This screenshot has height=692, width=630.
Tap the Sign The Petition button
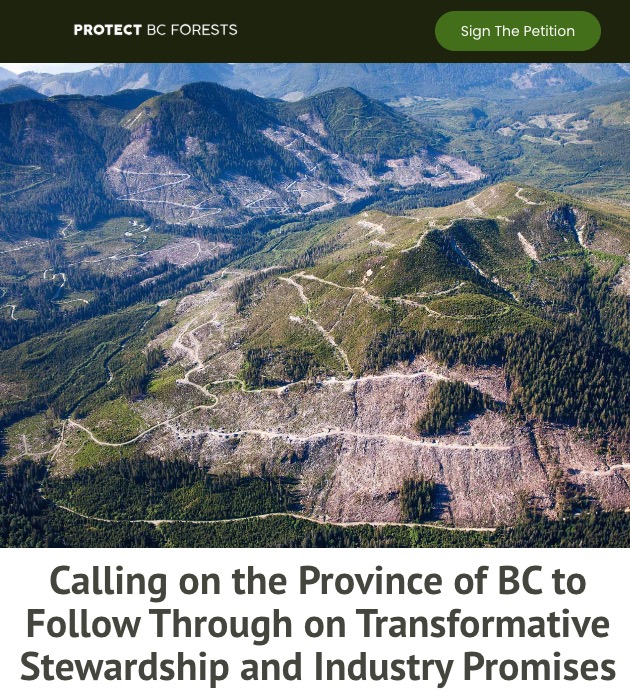tap(517, 31)
